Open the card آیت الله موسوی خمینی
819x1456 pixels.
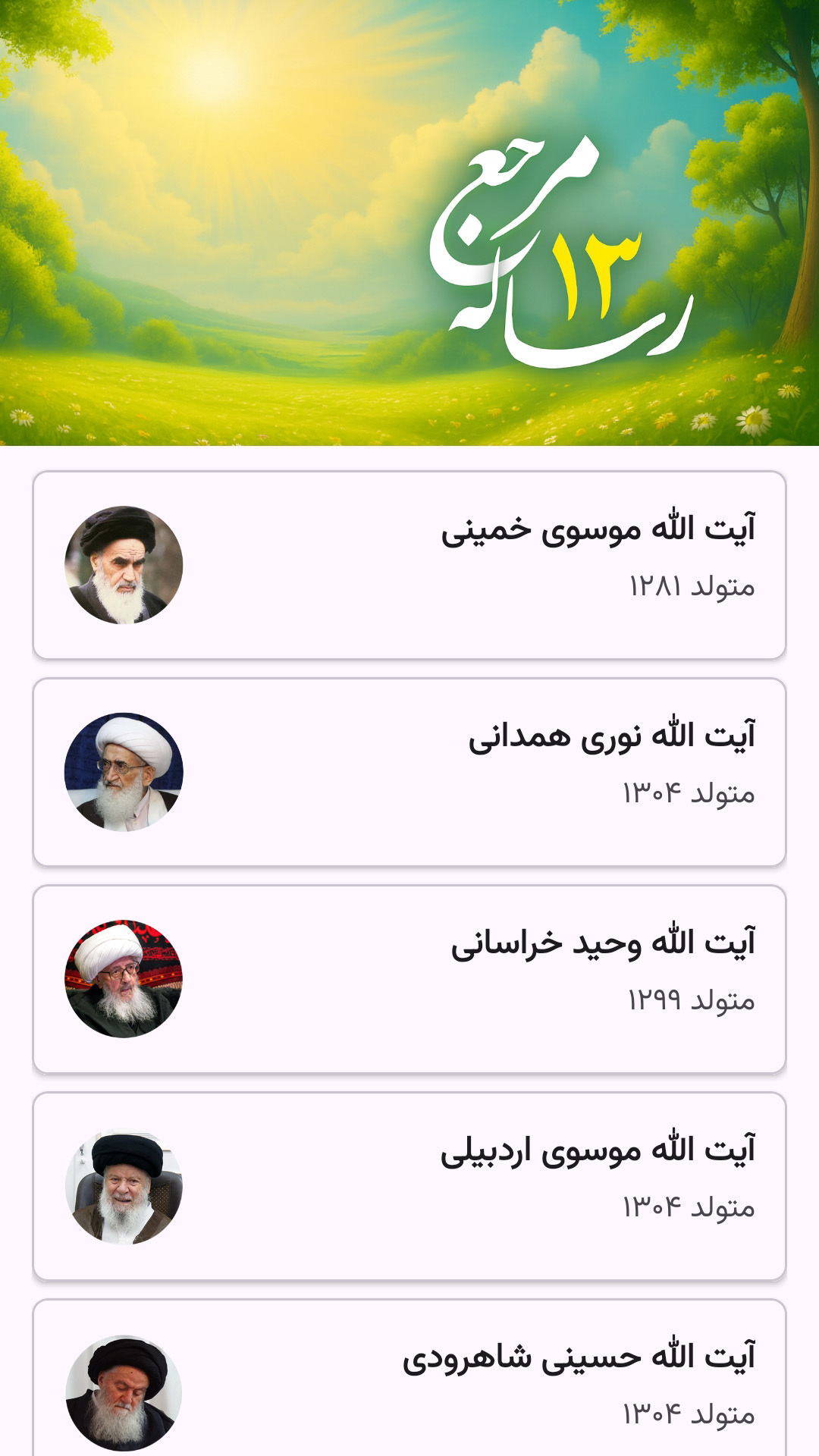pos(409,565)
